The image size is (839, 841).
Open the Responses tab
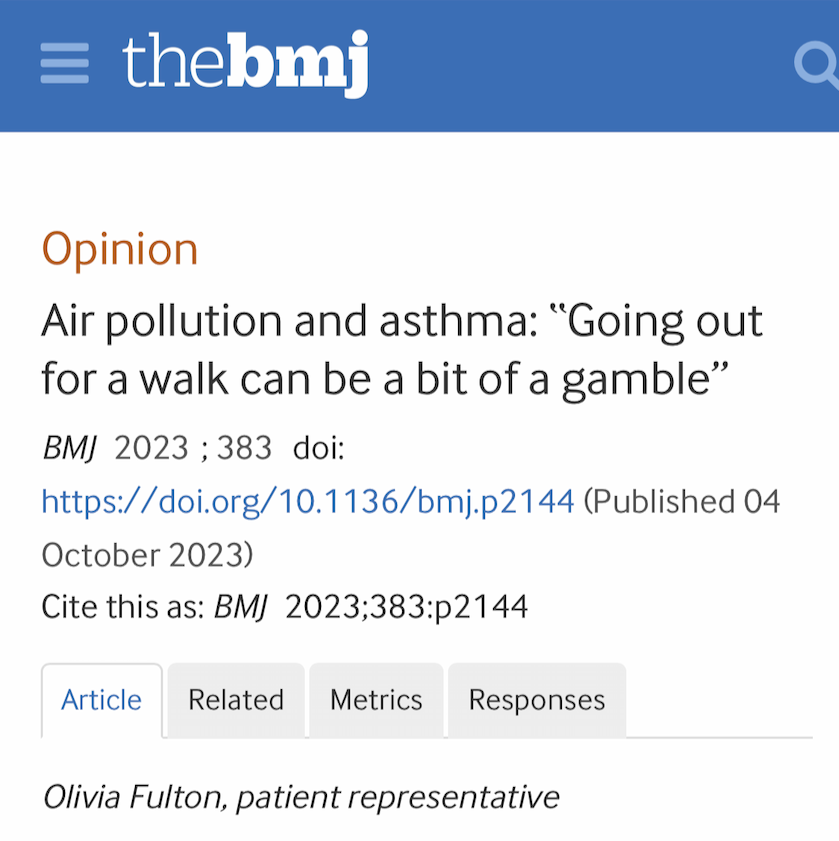click(537, 699)
